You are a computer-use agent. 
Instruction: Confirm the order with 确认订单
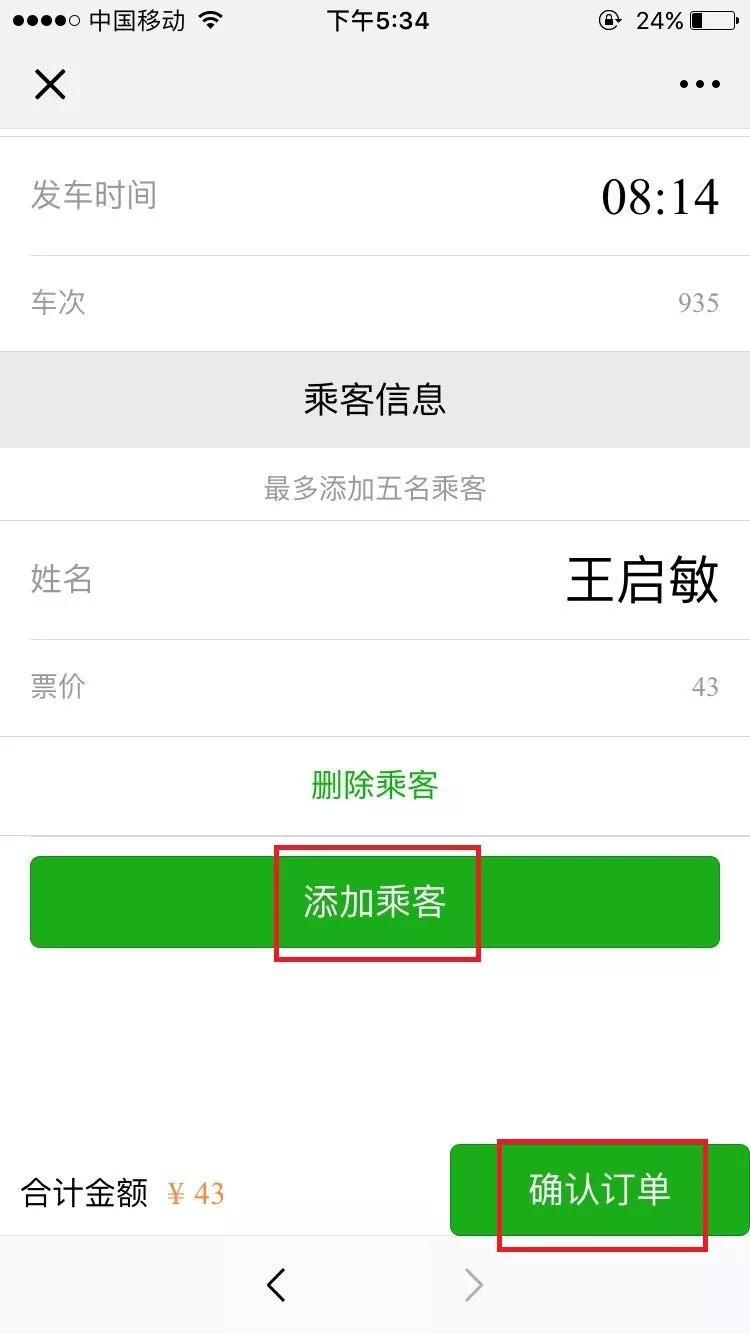click(599, 1190)
